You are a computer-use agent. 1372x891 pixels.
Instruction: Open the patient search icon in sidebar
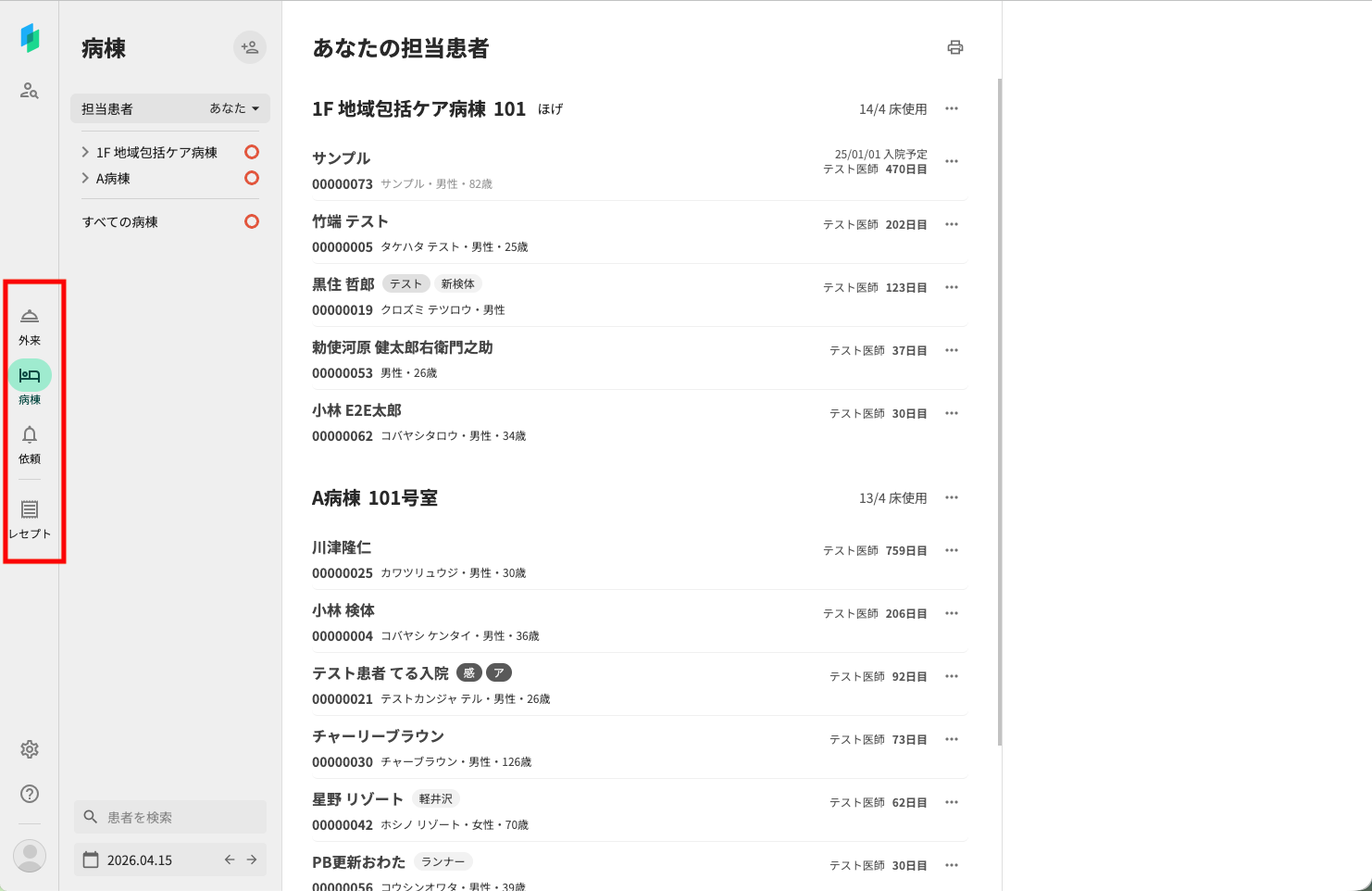[x=30, y=91]
